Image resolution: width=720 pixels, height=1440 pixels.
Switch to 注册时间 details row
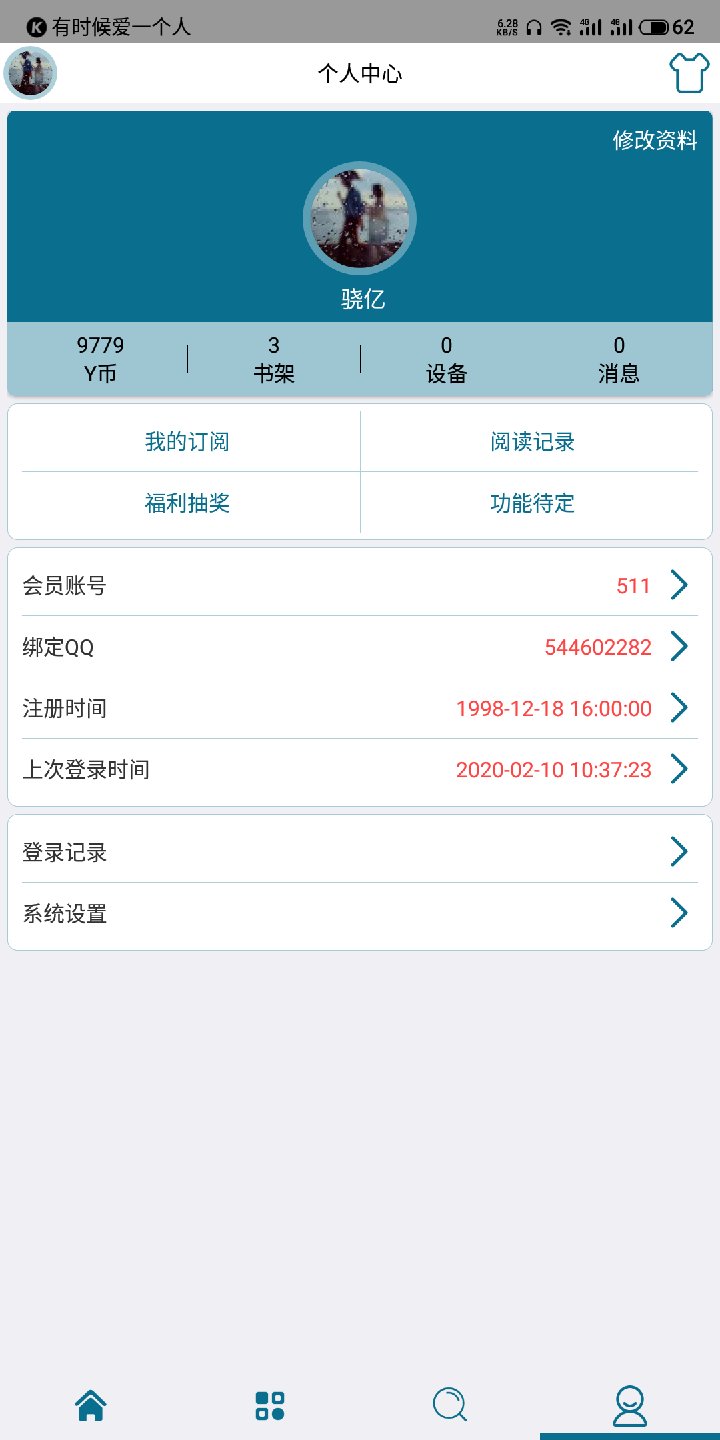coord(680,707)
